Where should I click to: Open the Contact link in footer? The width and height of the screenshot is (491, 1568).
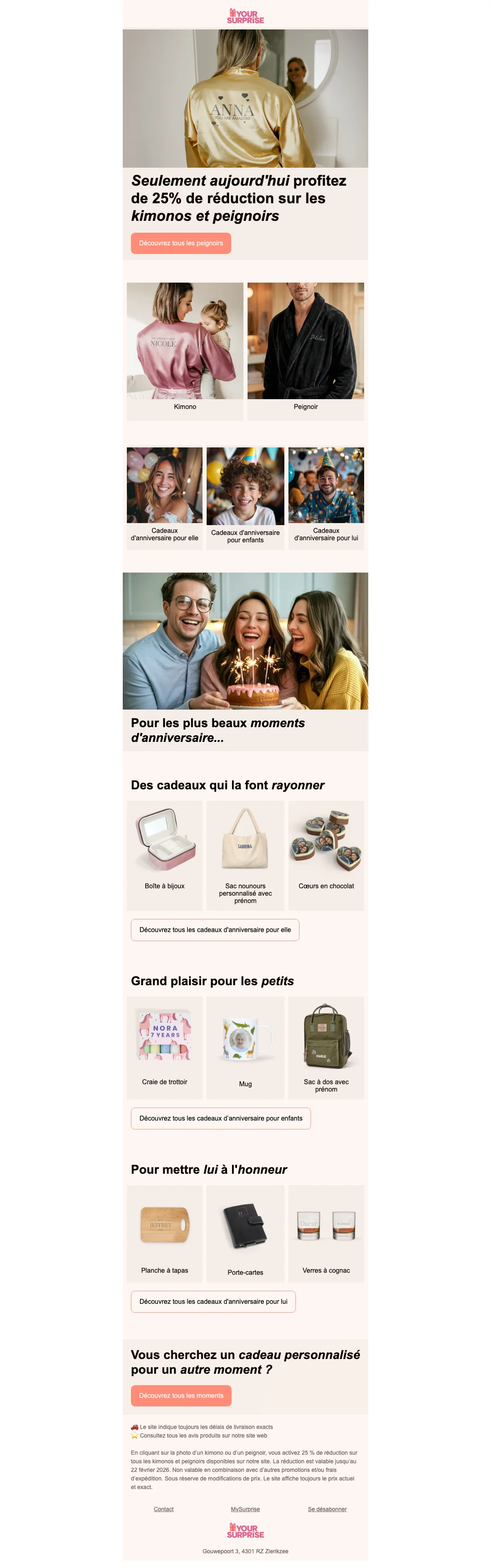(163, 1509)
